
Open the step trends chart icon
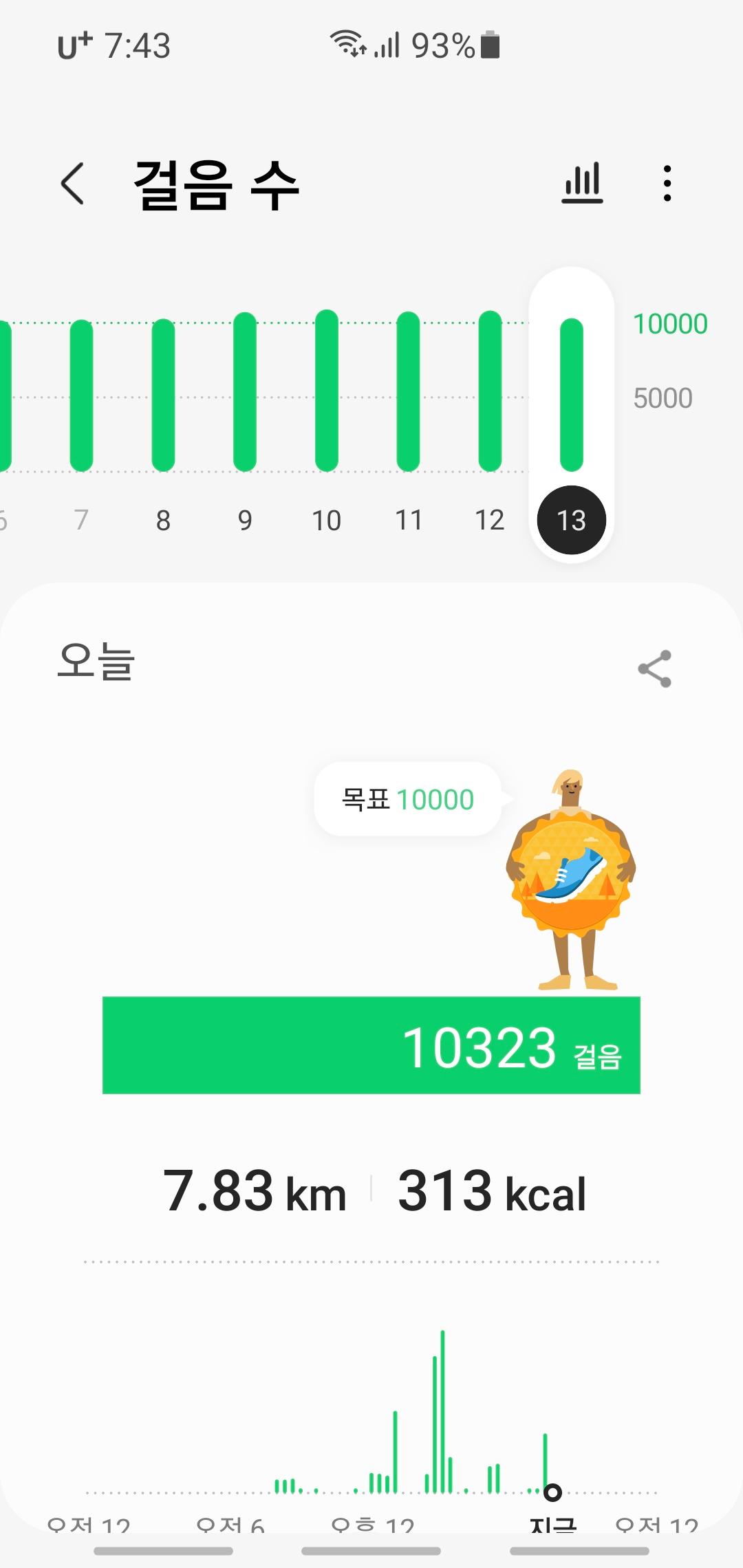click(582, 184)
